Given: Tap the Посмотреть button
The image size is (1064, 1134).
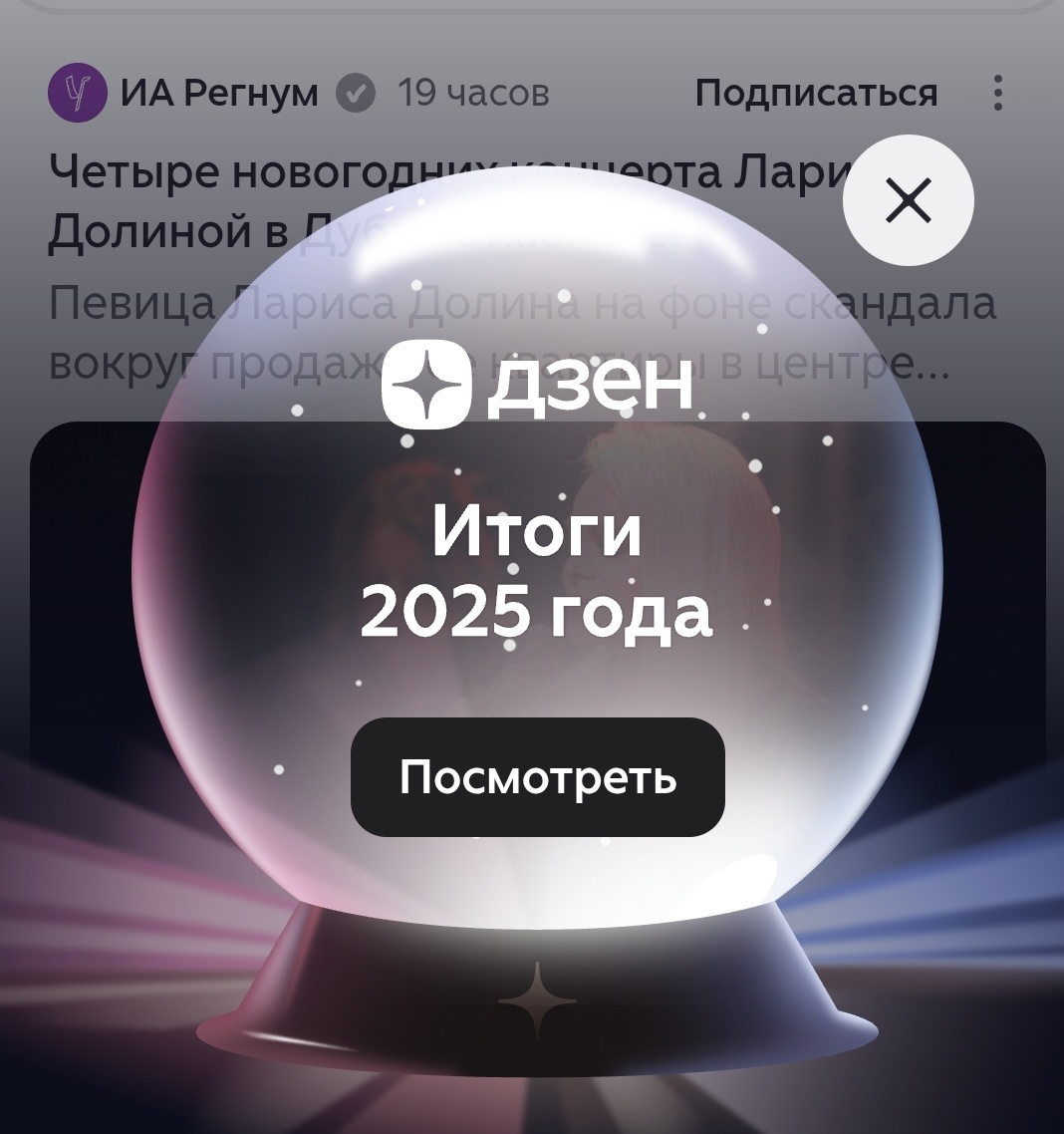Looking at the screenshot, I should tap(537, 777).
